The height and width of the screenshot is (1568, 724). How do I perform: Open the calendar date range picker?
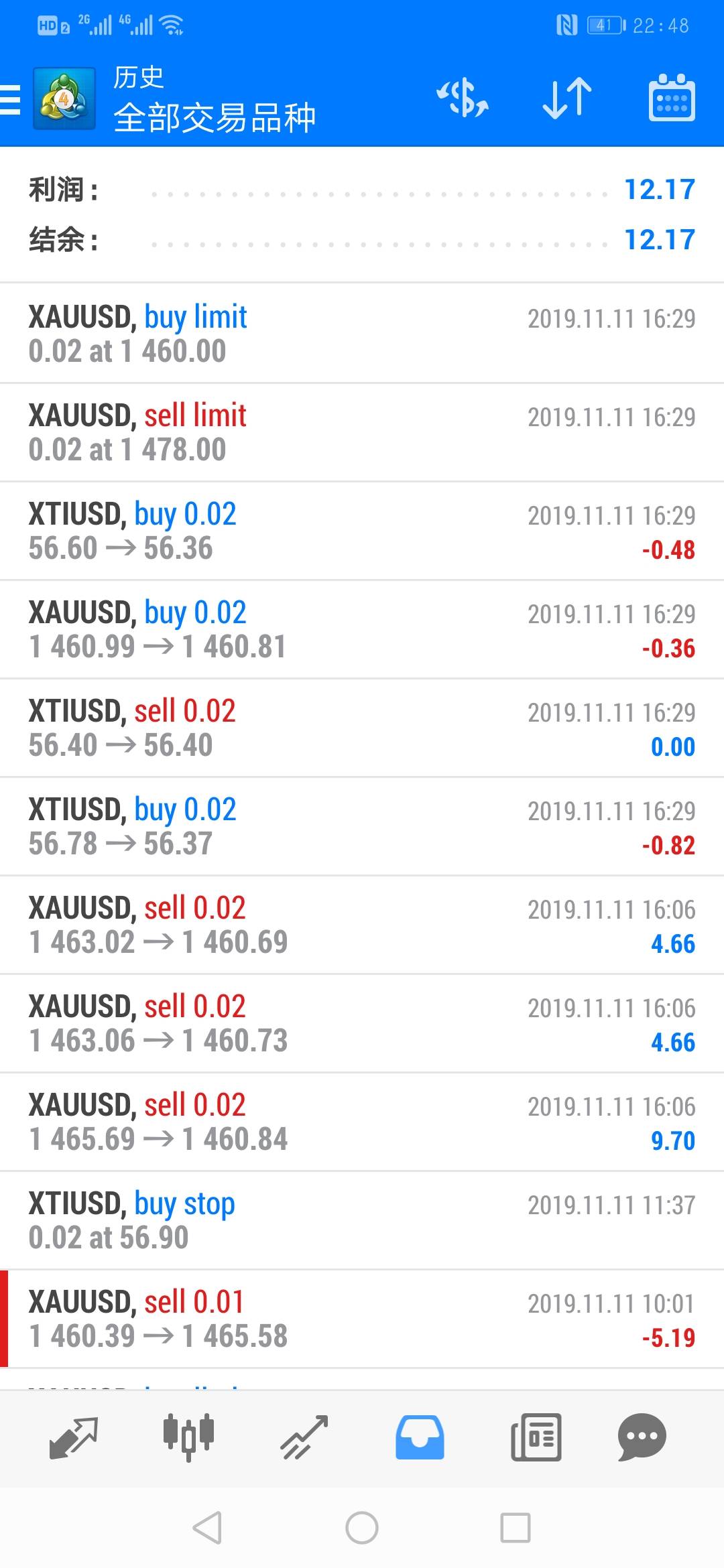tap(672, 99)
